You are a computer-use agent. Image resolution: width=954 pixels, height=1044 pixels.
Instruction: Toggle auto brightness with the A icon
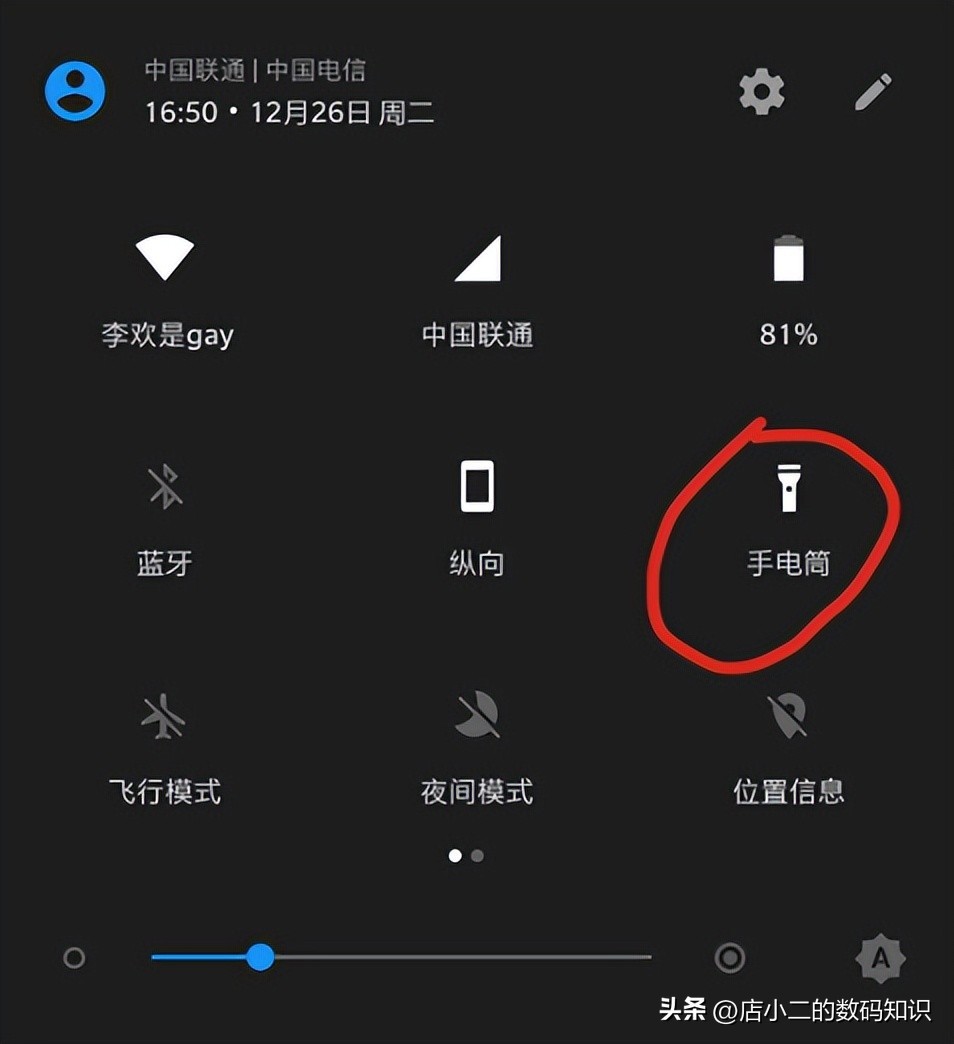(880, 959)
